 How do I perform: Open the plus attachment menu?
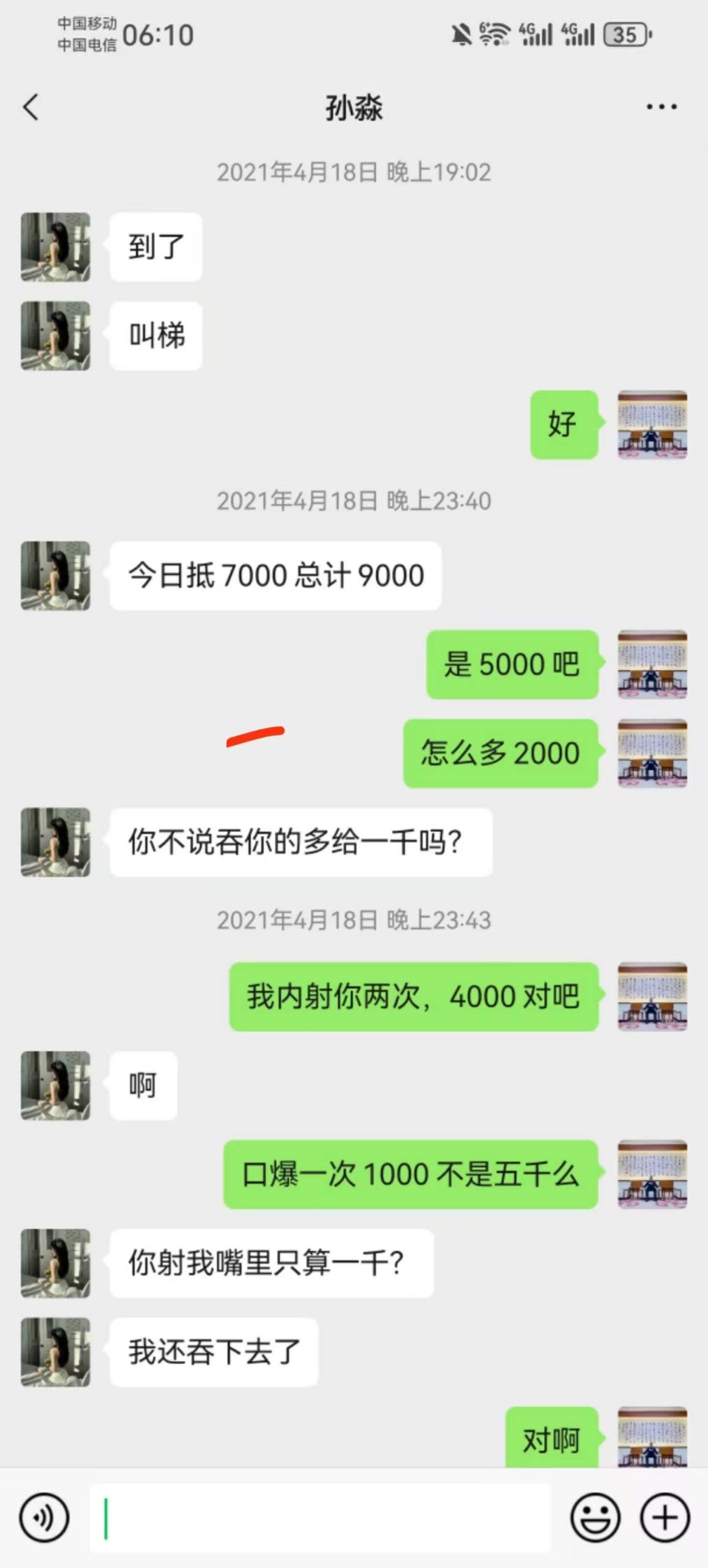click(665, 1518)
